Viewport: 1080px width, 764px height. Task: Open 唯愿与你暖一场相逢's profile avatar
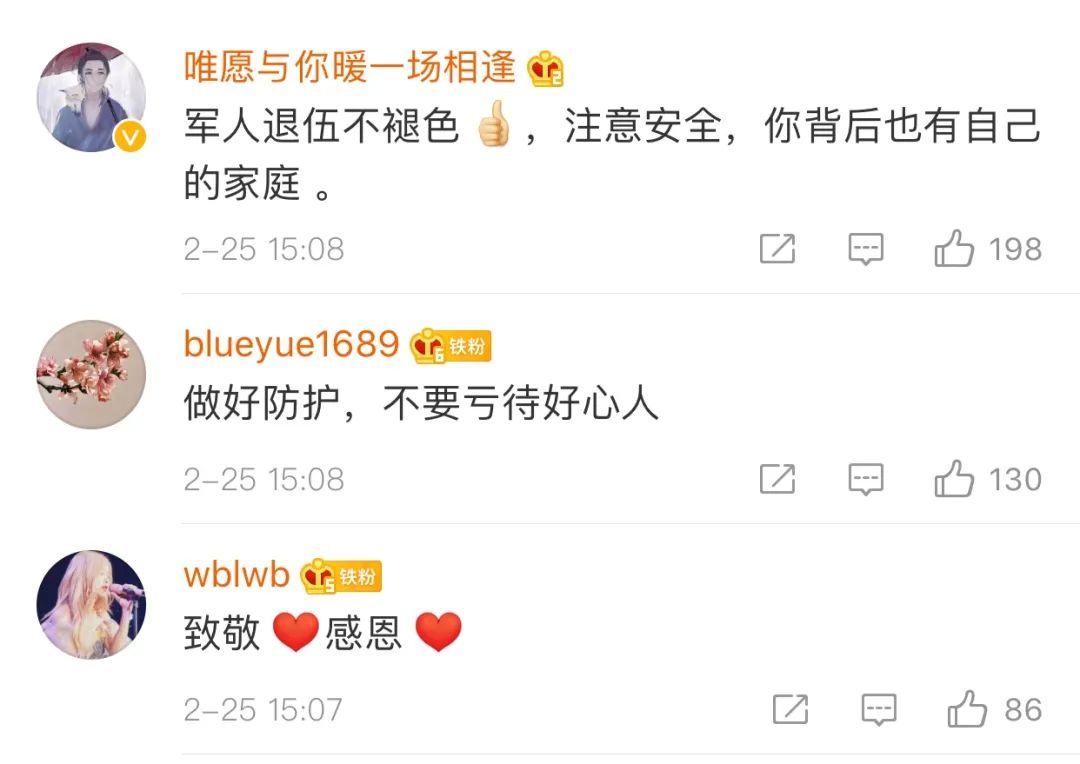91,97
